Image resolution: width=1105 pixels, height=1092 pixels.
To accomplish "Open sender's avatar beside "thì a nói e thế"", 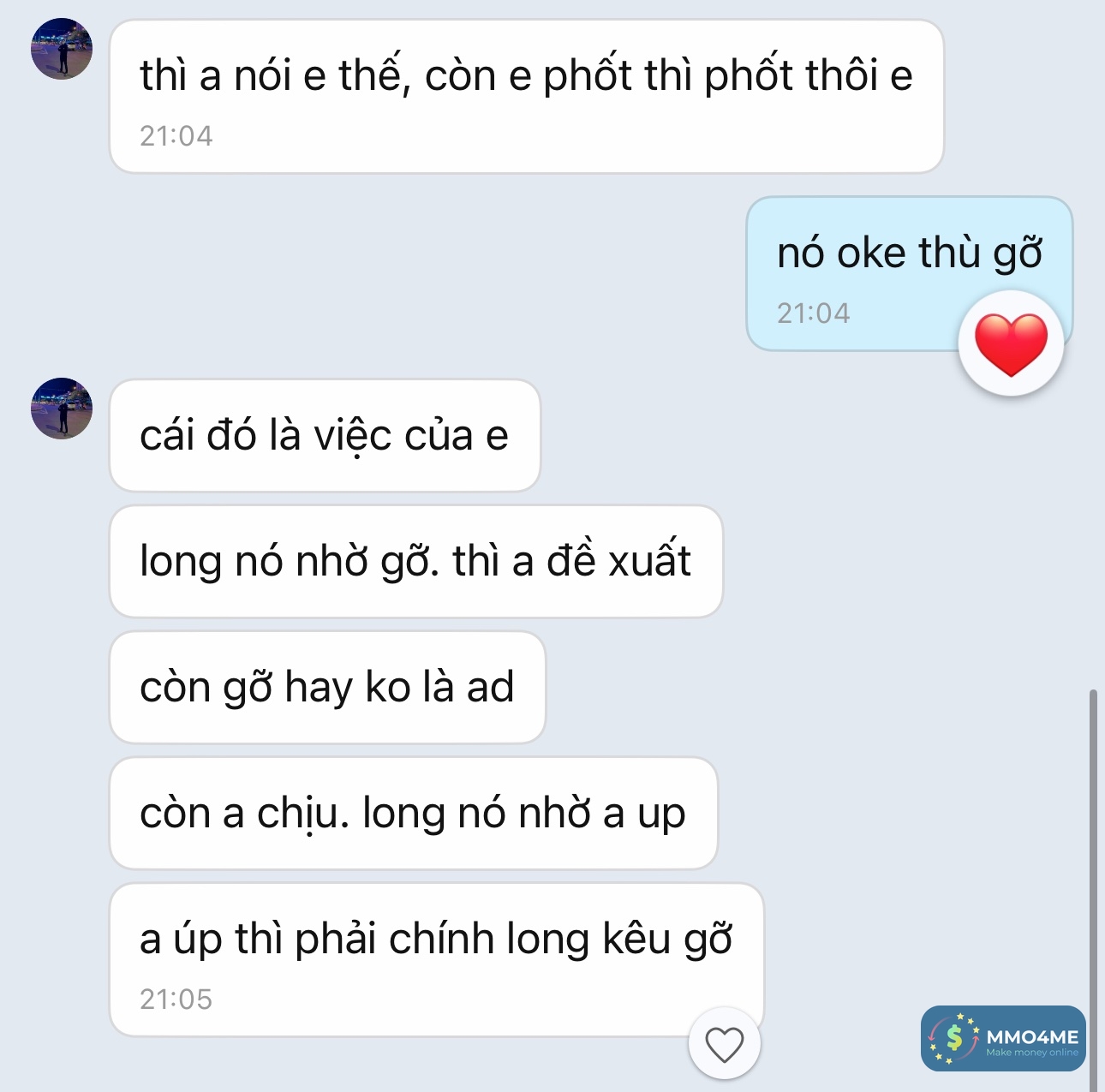I will (x=62, y=49).
